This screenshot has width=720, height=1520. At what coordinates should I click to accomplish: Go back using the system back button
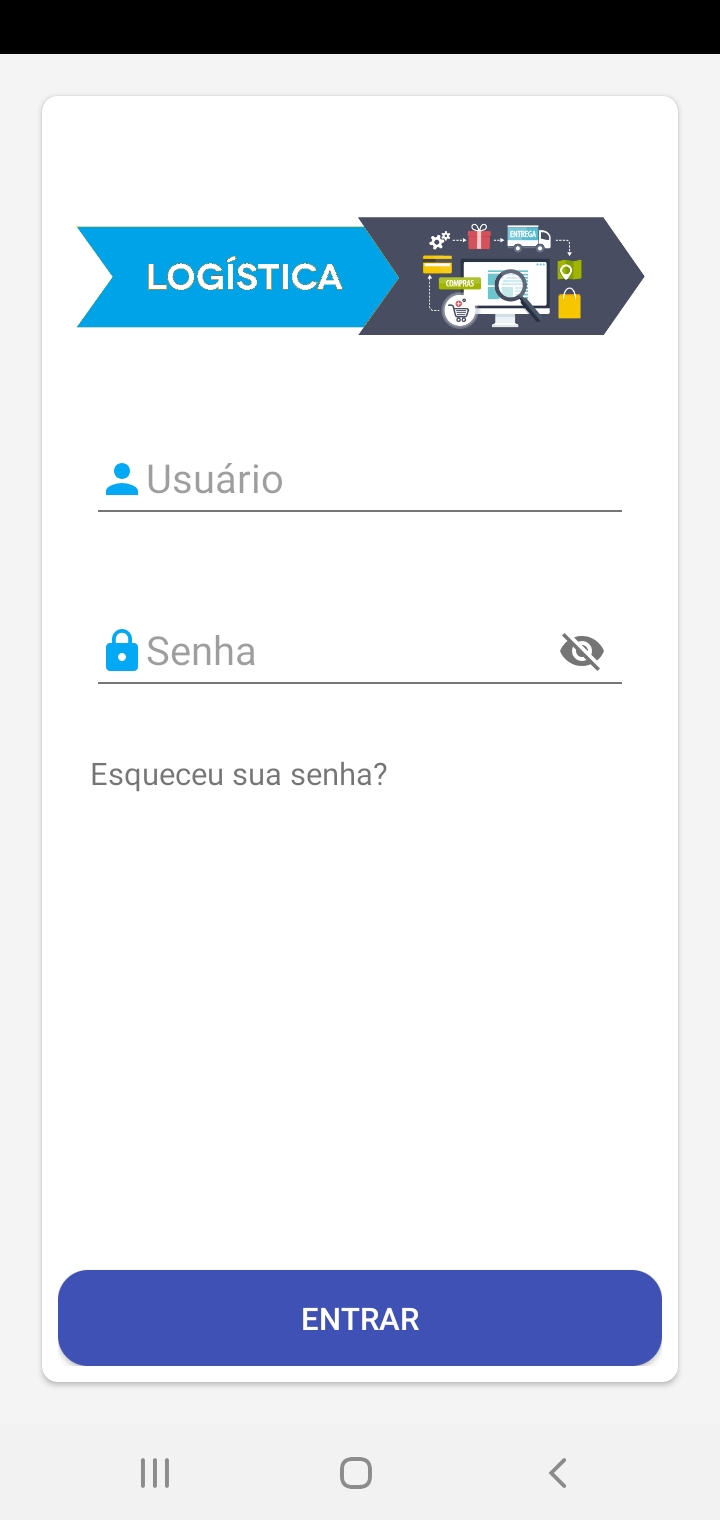tap(558, 1473)
